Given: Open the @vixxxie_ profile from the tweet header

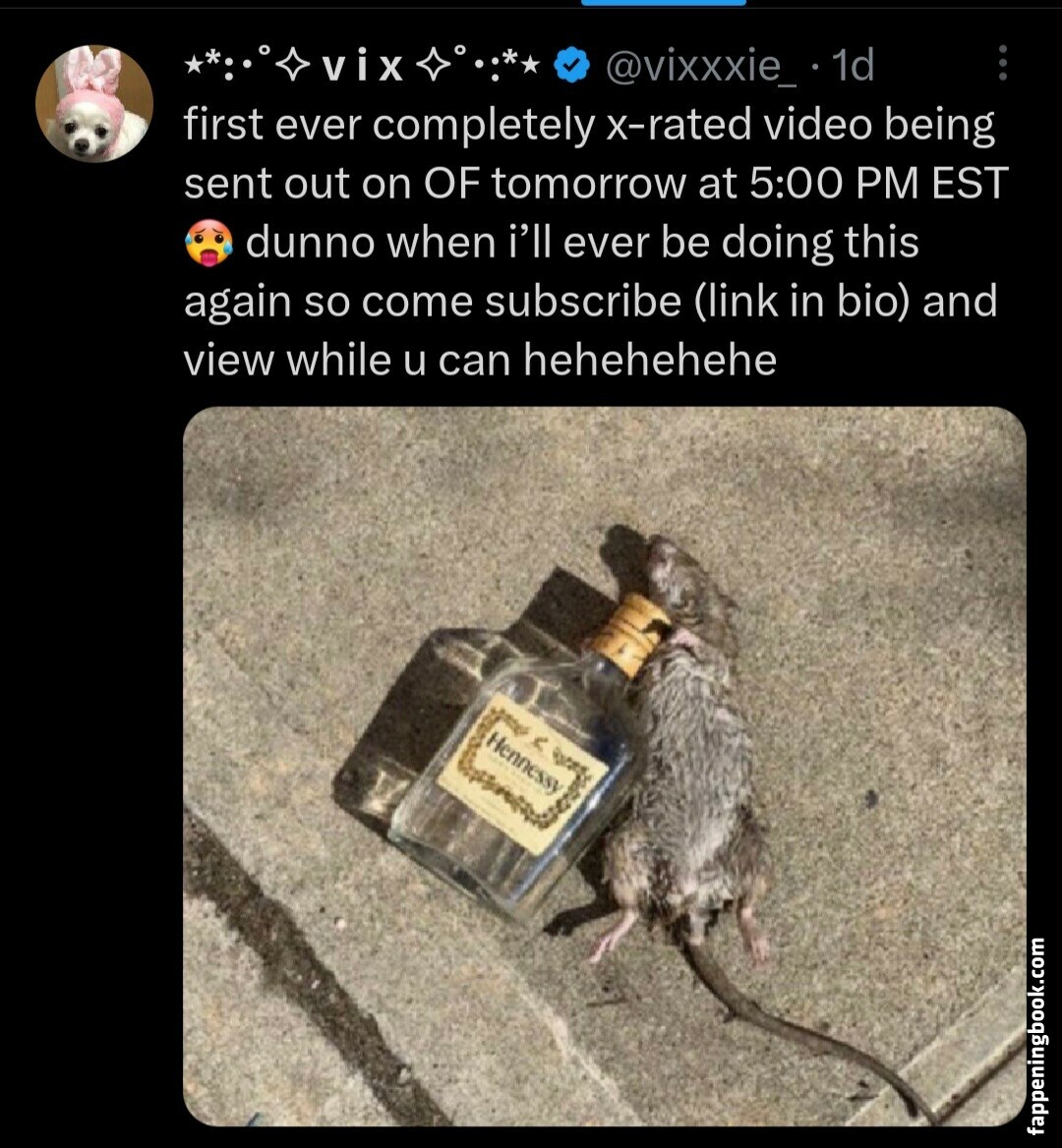Looking at the screenshot, I should pyautogui.click(x=702, y=66).
